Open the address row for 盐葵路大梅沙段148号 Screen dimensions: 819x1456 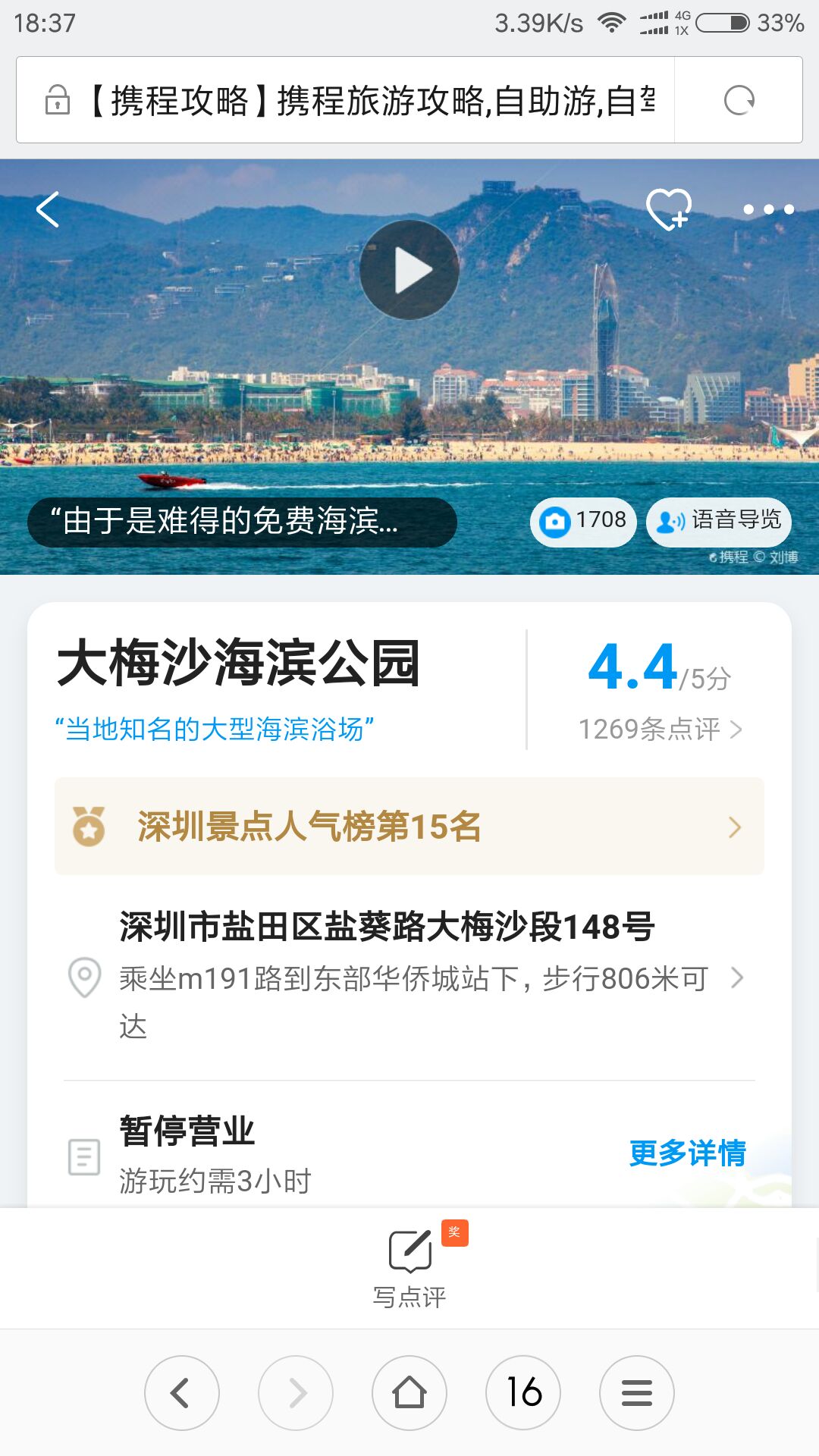click(409, 975)
